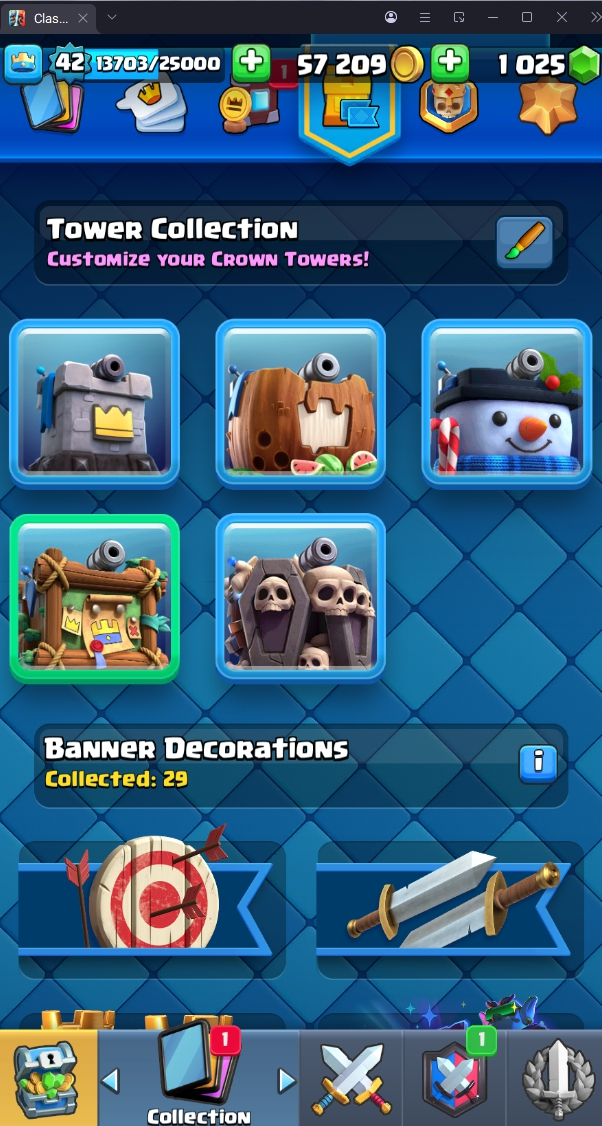
Task: Select the rope-bound wooden notice board skin
Action: tap(95, 597)
